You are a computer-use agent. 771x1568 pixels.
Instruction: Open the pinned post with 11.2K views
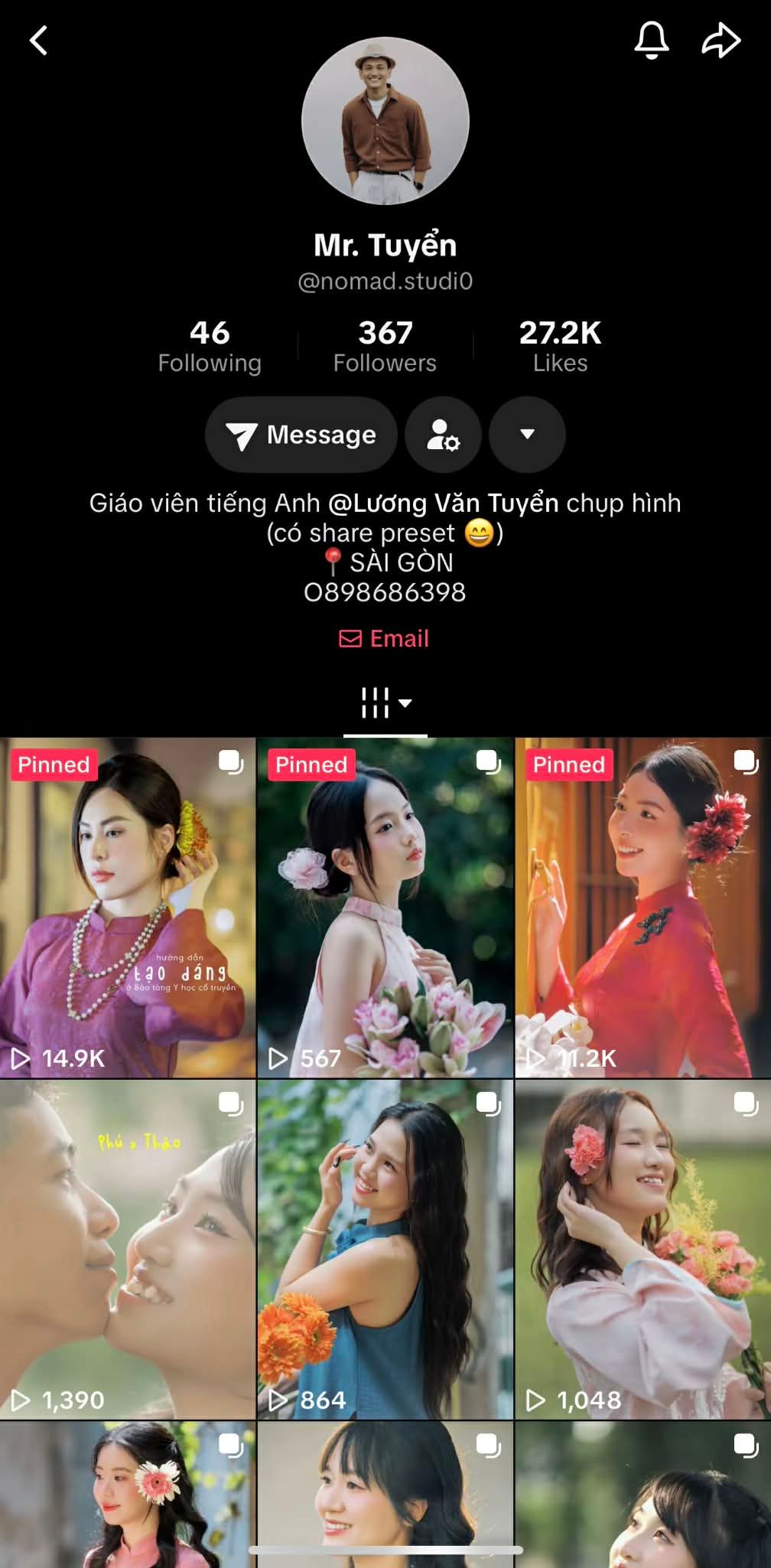[x=642, y=908]
